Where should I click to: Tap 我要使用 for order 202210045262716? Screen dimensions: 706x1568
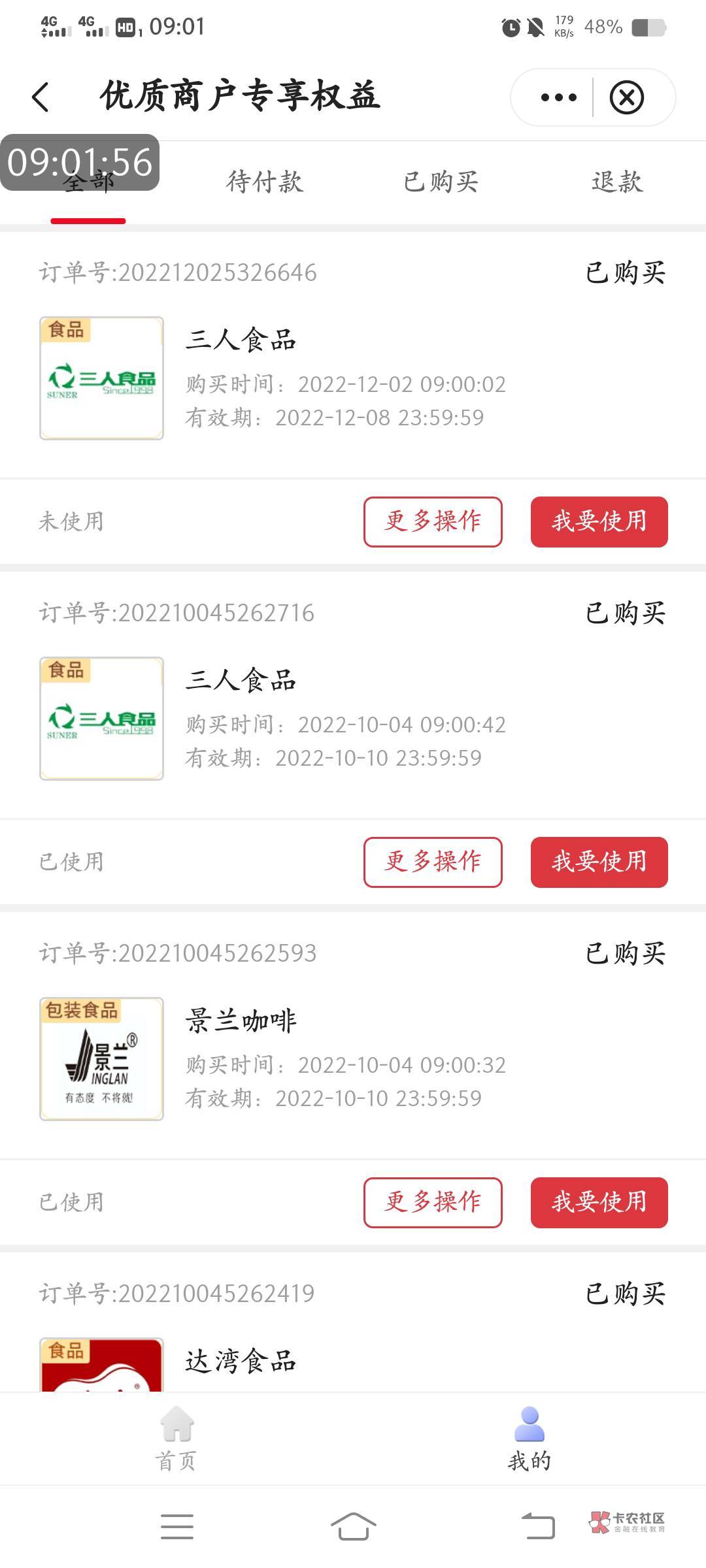[599, 862]
